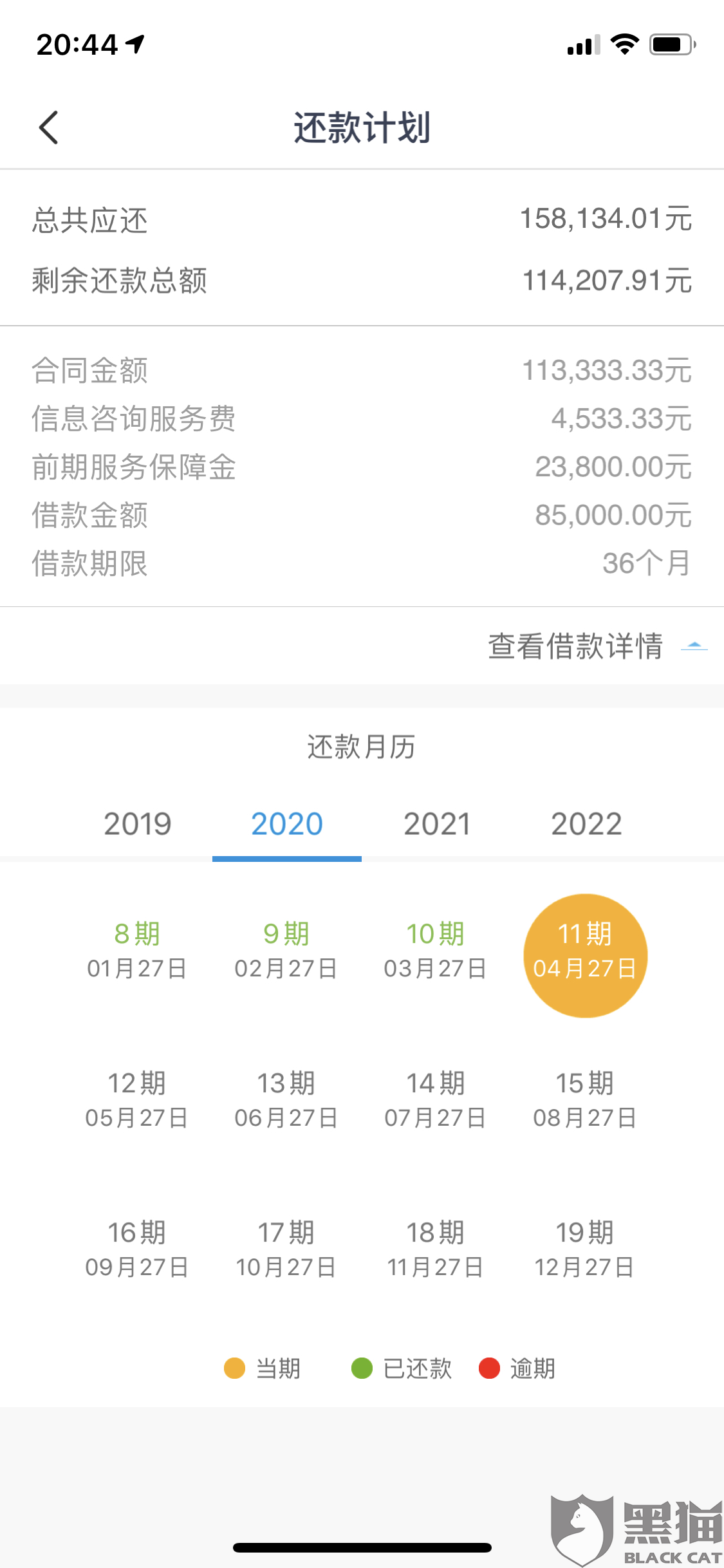View the 19期 repayment on 12月27日
The image size is (724, 1568).
pyautogui.click(x=585, y=1249)
